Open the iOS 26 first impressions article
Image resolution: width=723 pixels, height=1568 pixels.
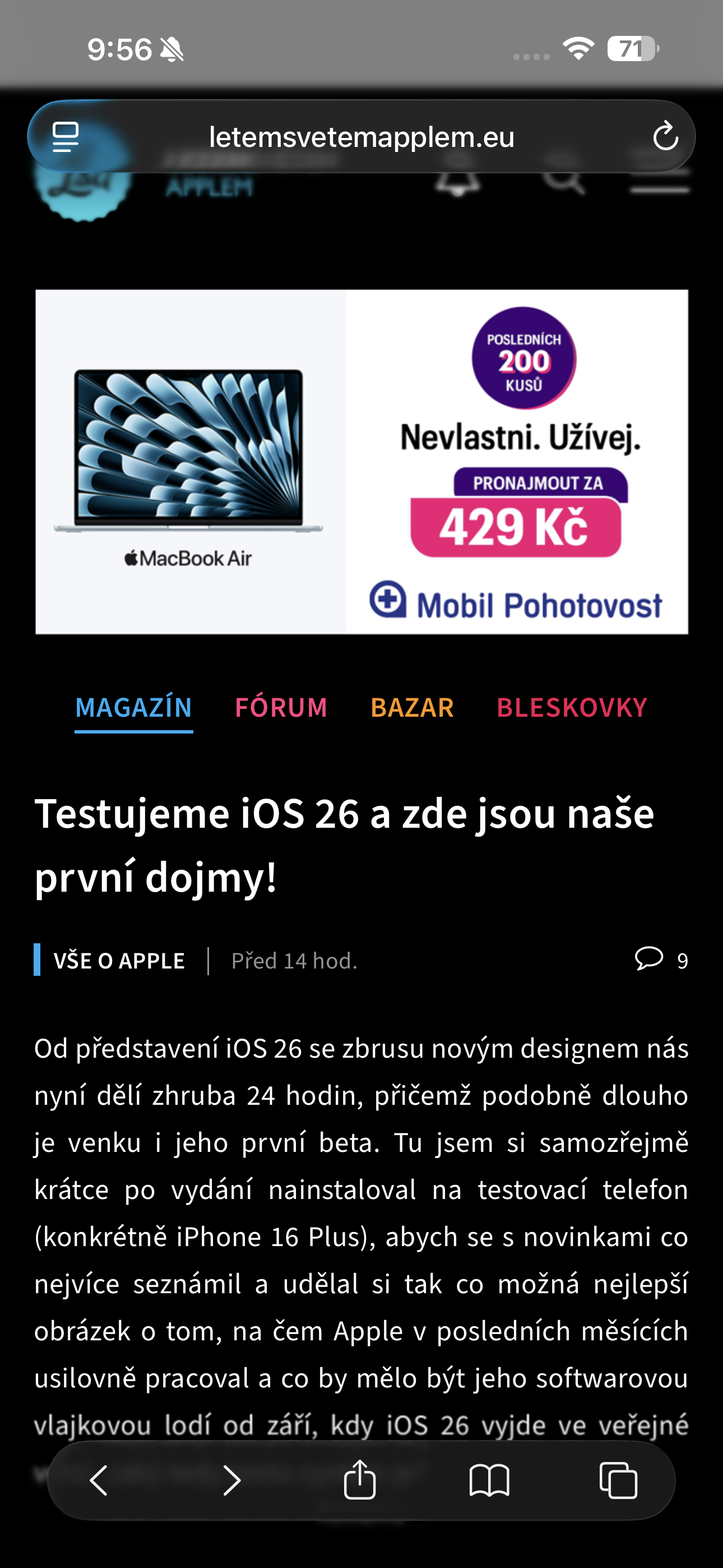(345, 845)
